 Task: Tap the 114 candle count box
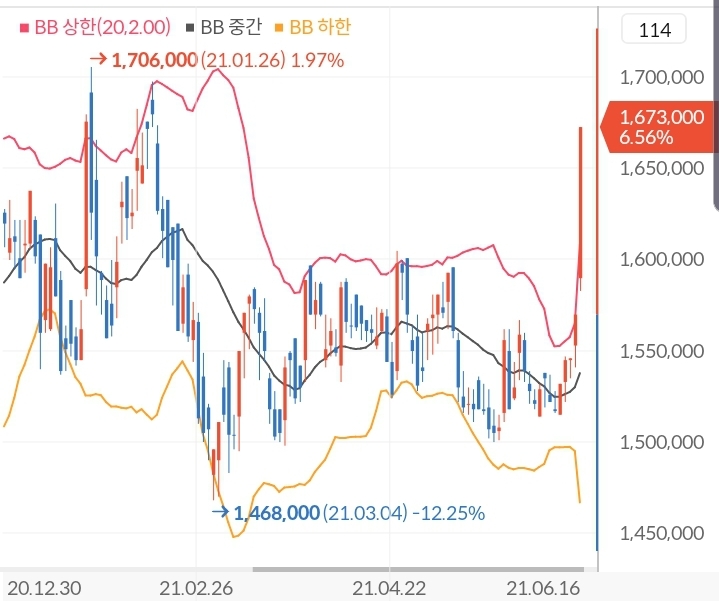pyautogui.click(x=654, y=30)
